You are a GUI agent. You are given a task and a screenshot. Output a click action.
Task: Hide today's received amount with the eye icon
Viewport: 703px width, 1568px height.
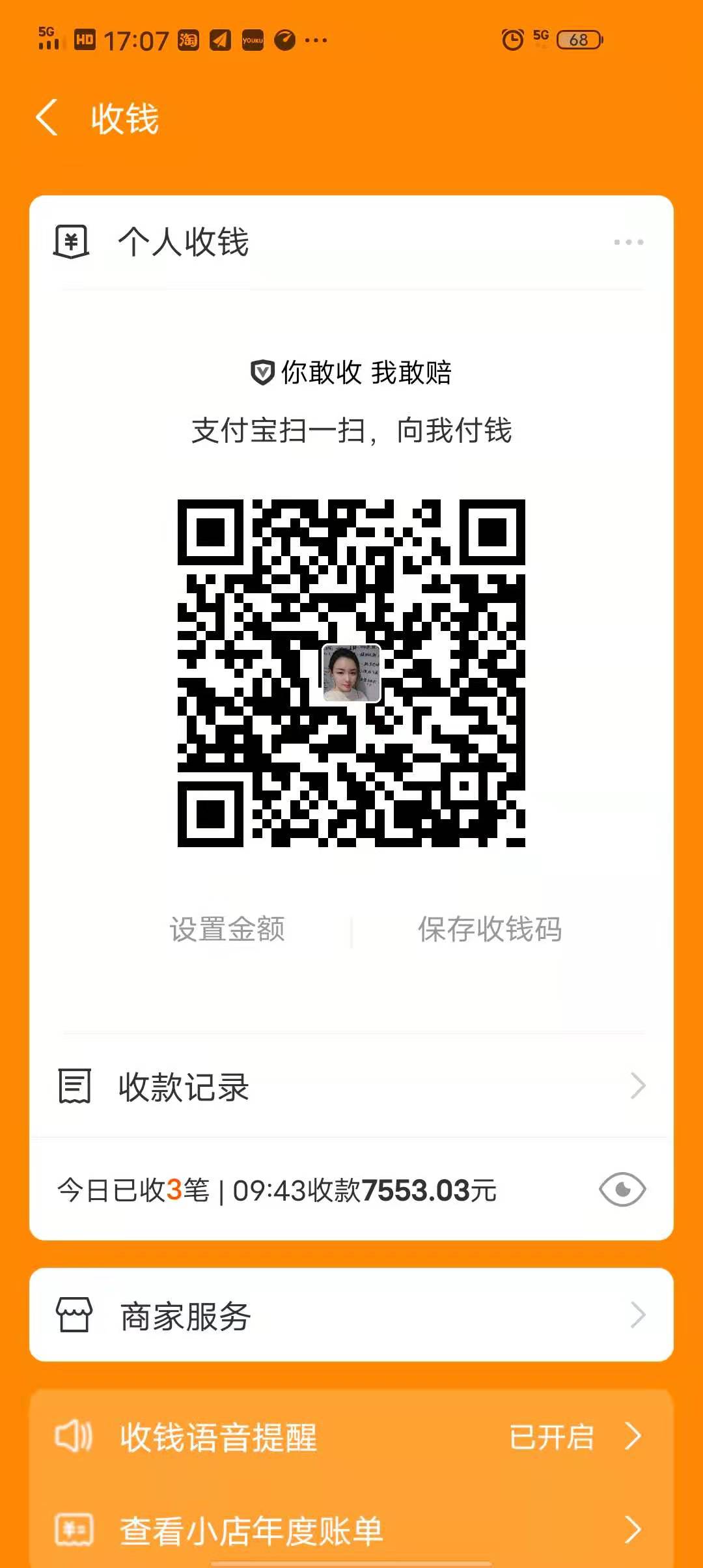622,1190
